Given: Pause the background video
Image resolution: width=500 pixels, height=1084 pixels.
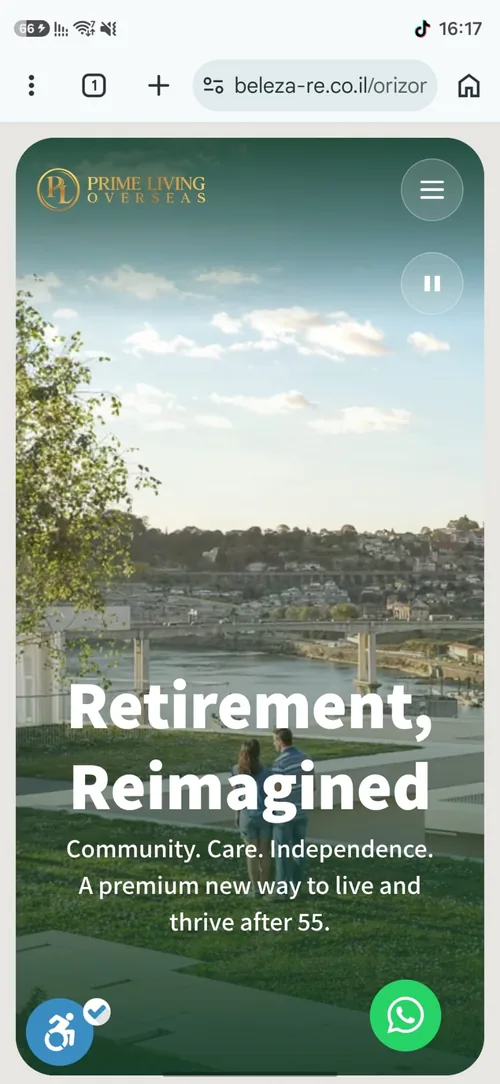Looking at the screenshot, I should (x=432, y=283).
